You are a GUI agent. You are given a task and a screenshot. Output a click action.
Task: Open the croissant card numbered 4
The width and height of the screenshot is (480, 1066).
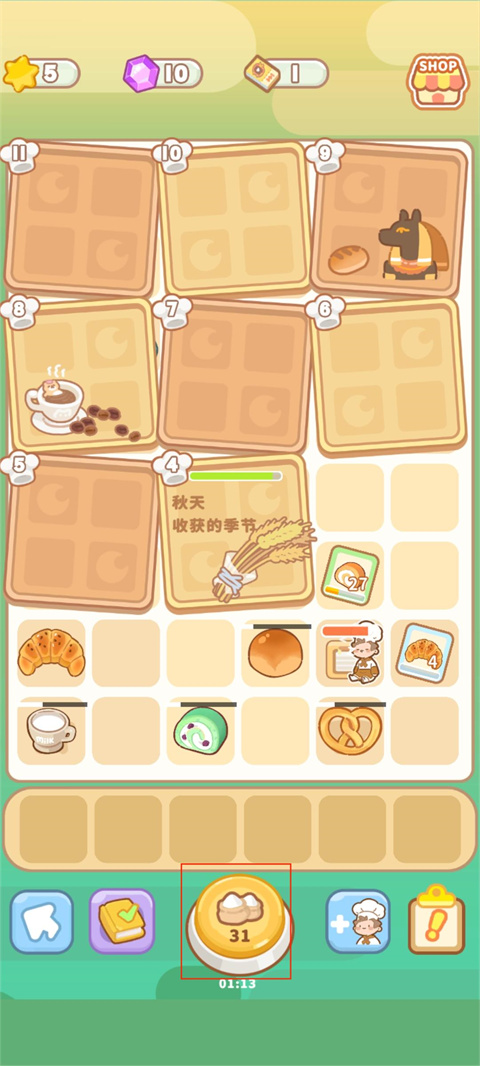pyautogui.click(x=425, y=653)
